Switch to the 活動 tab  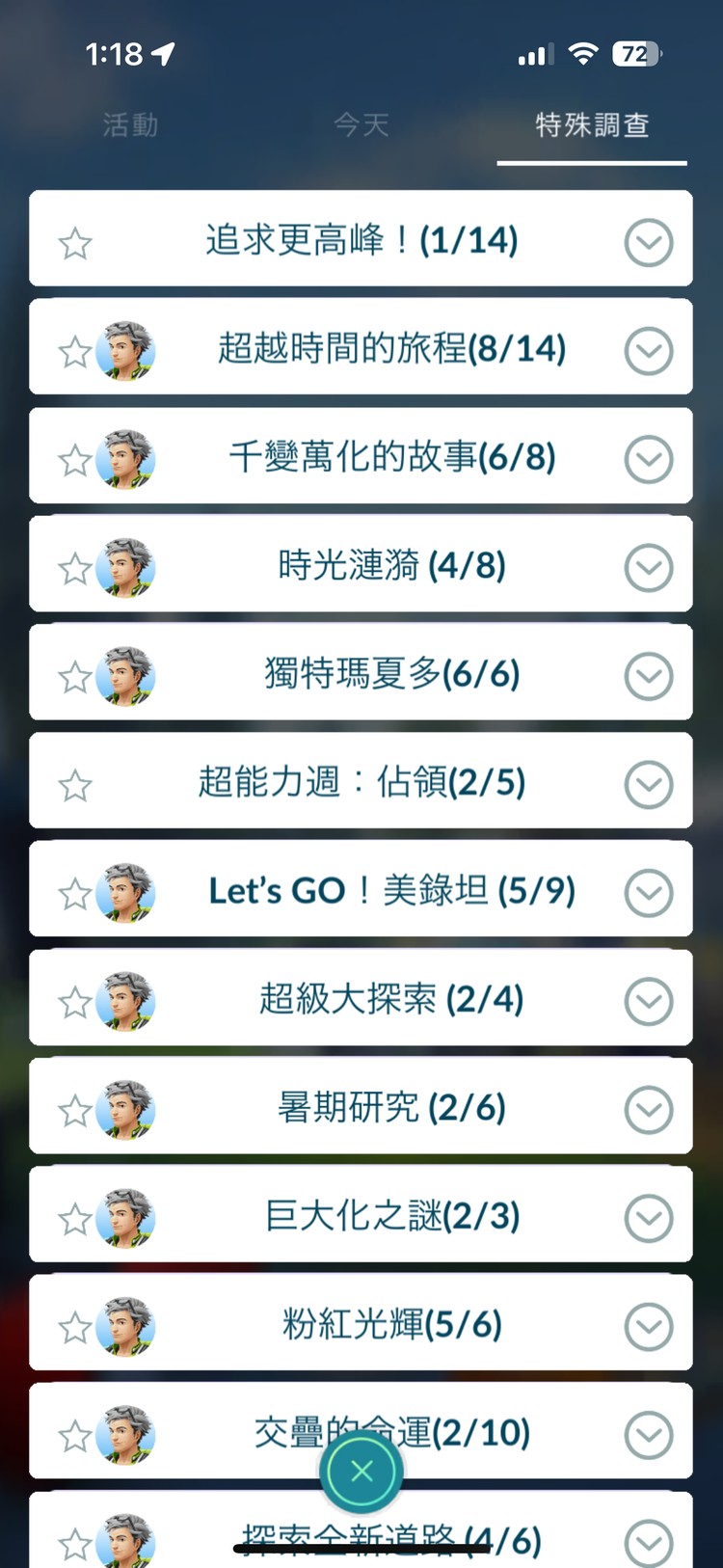tap(130, 125)
